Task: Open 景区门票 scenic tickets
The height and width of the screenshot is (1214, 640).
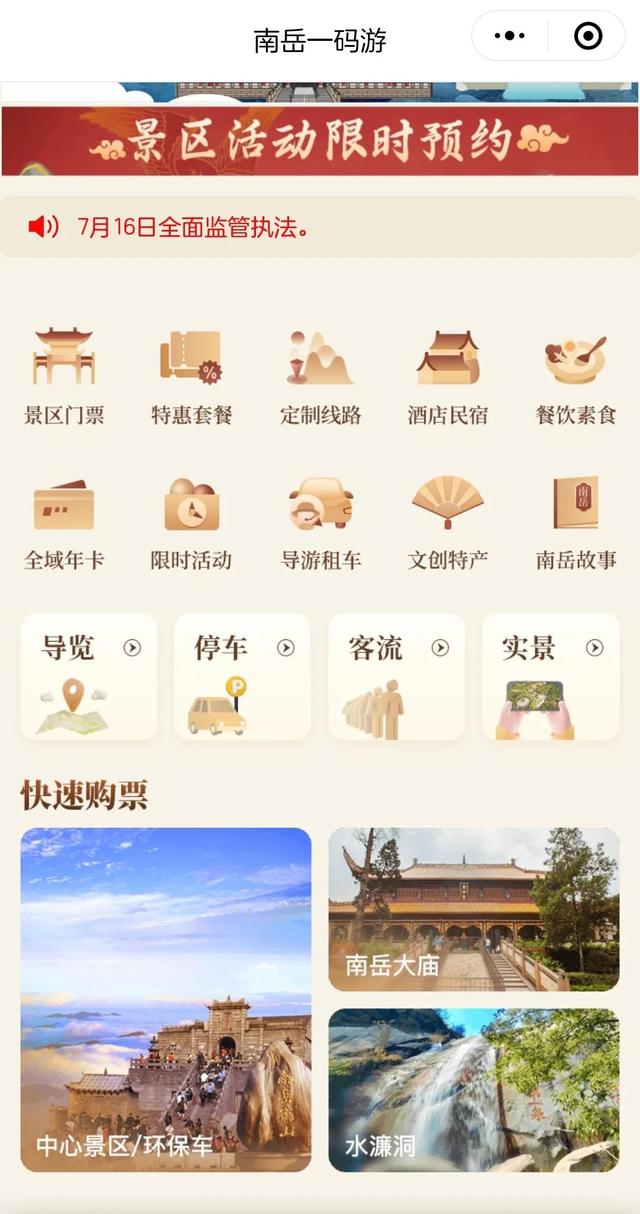Action: click(x=64, y=377)
